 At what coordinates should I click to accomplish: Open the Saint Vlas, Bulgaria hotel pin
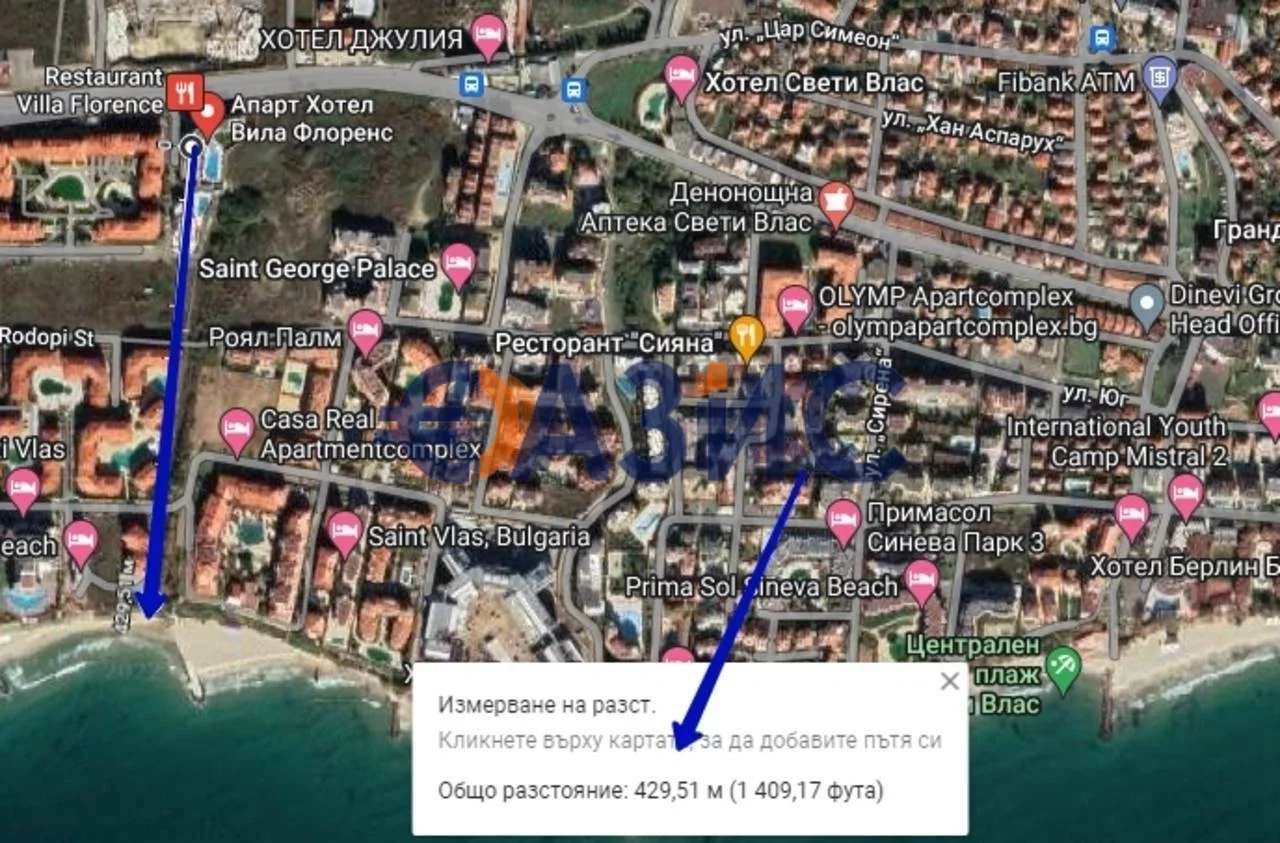pos(345,533)
